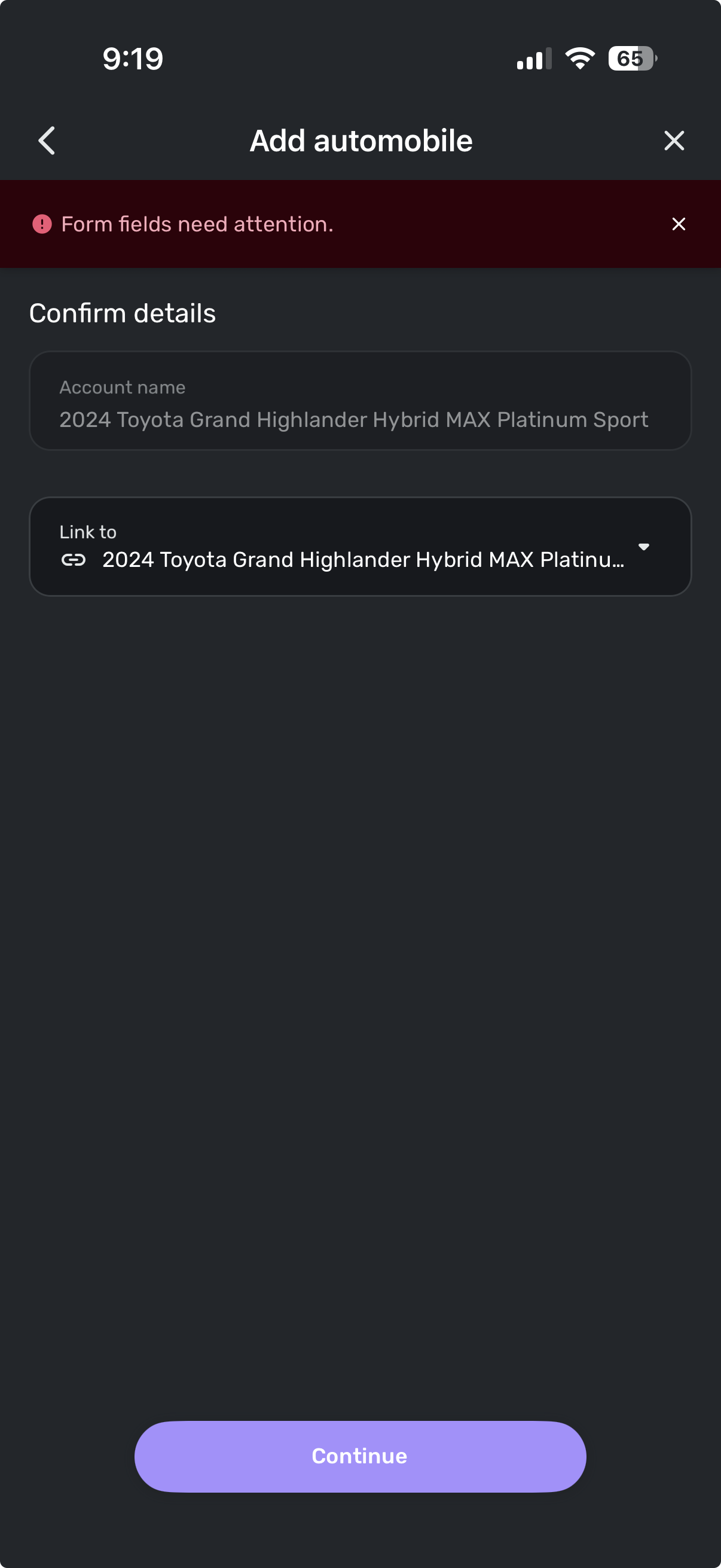Go back from Add automobile

[x=47, y=141]
